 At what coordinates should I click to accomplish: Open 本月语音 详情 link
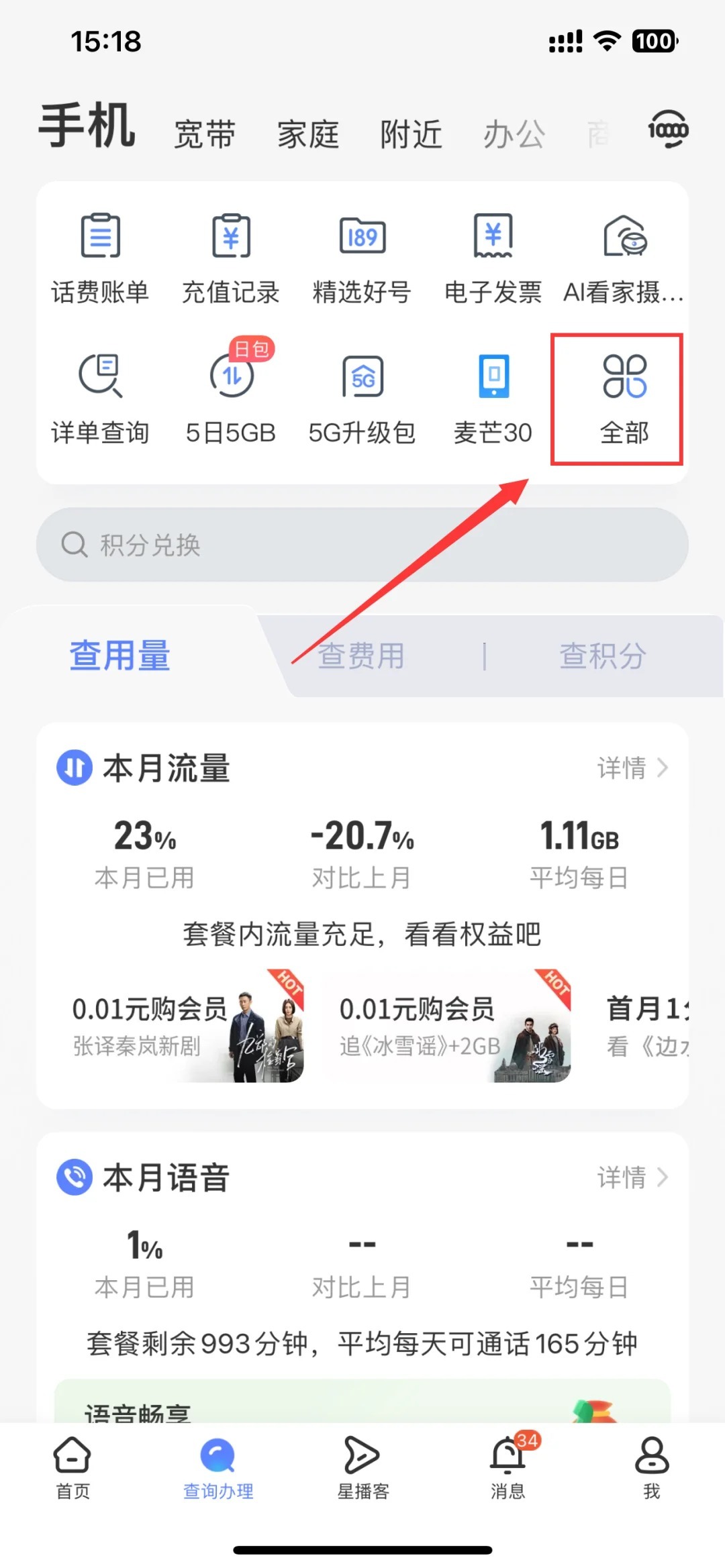(x=632, y=1177)
